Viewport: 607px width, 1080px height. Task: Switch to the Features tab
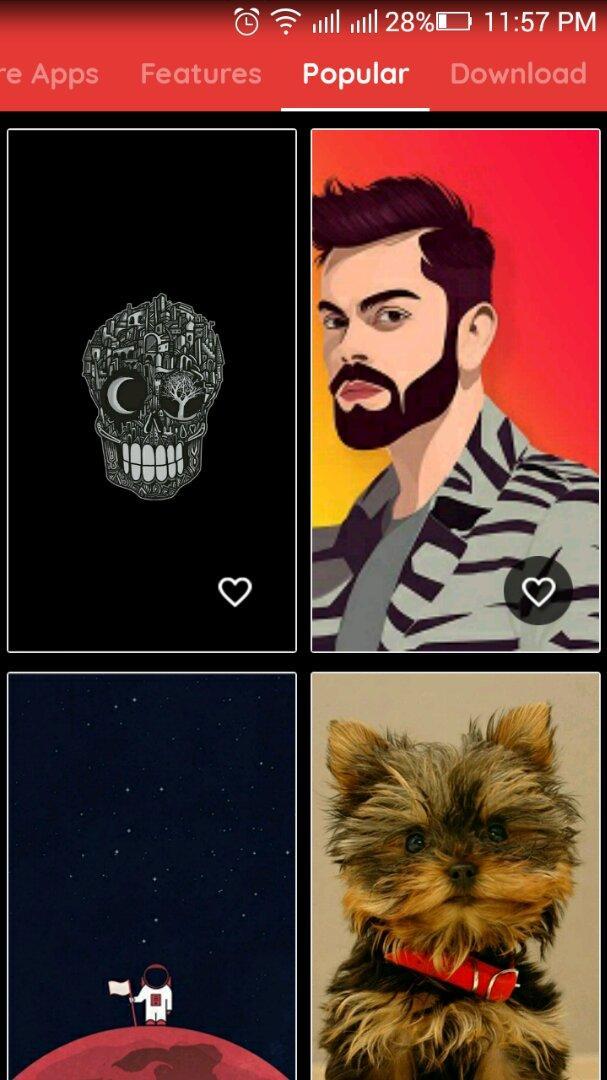(200, 74)
